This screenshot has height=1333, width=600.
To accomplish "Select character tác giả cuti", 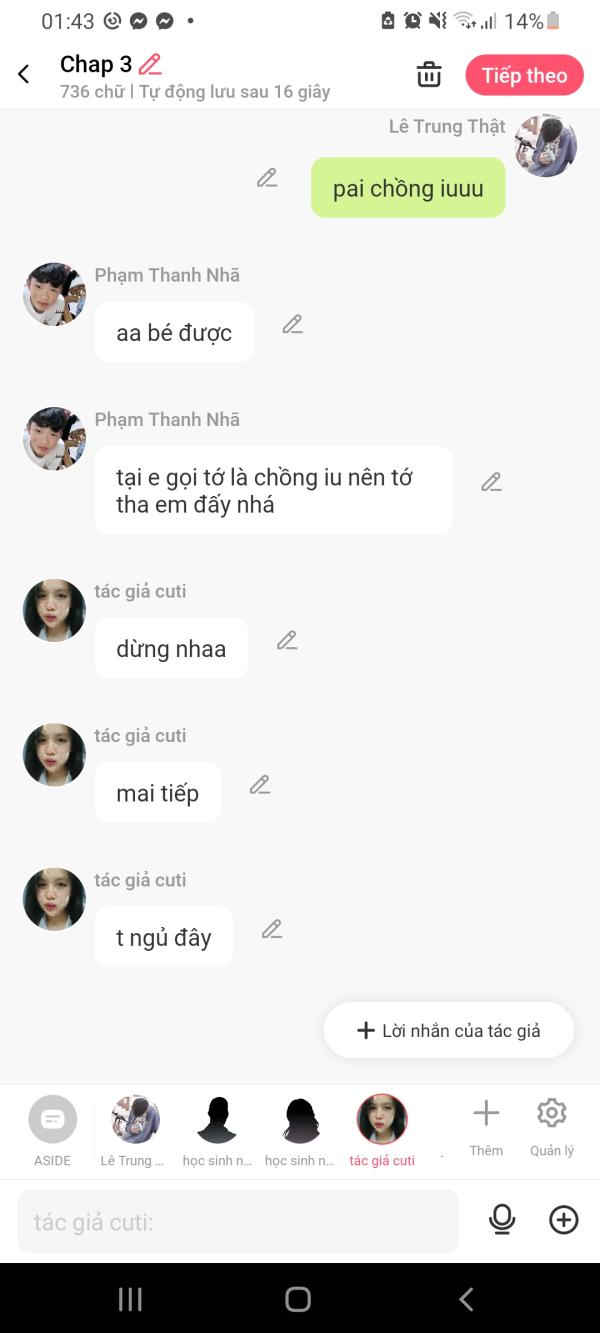I will click(382, 1129).
